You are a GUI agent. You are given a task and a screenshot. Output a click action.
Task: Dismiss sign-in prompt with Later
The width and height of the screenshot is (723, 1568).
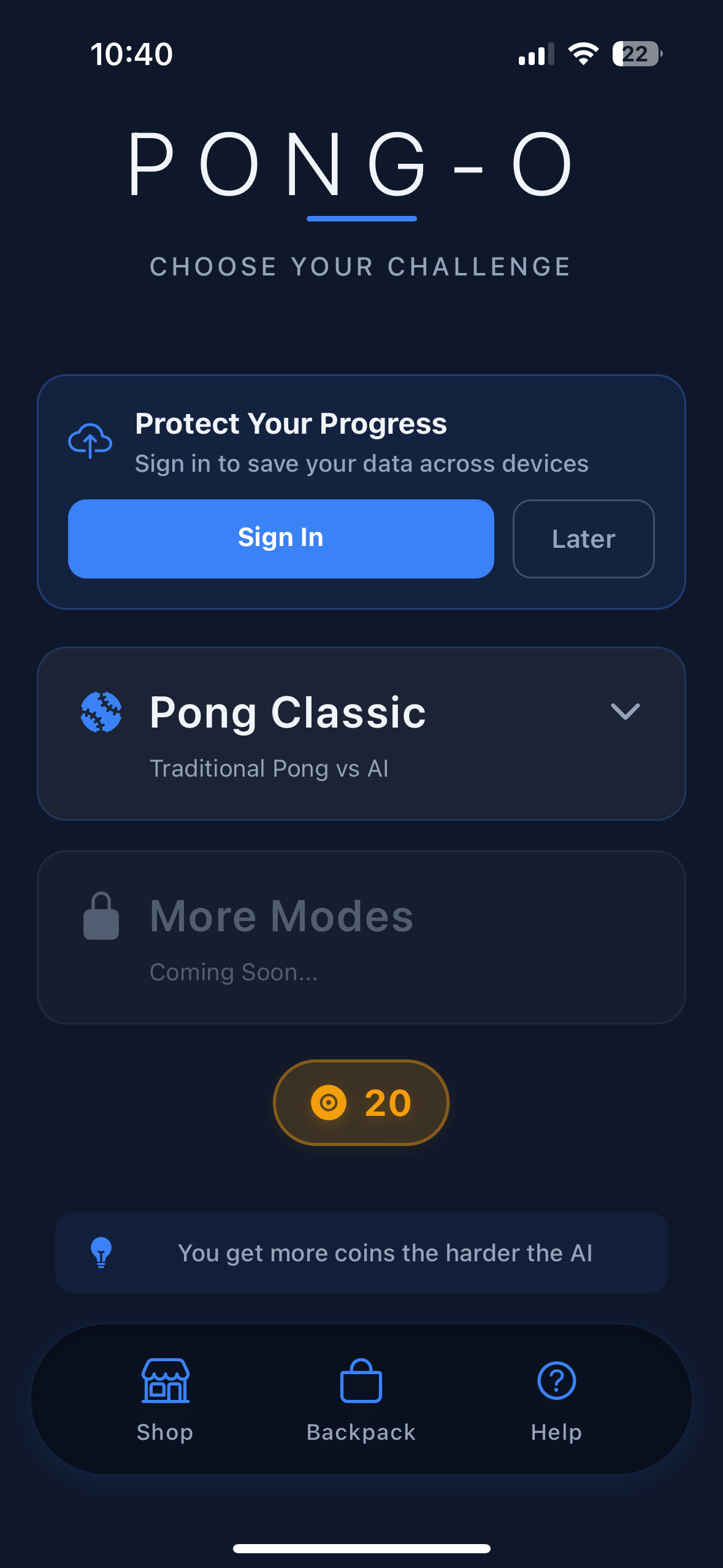(583, 538)
